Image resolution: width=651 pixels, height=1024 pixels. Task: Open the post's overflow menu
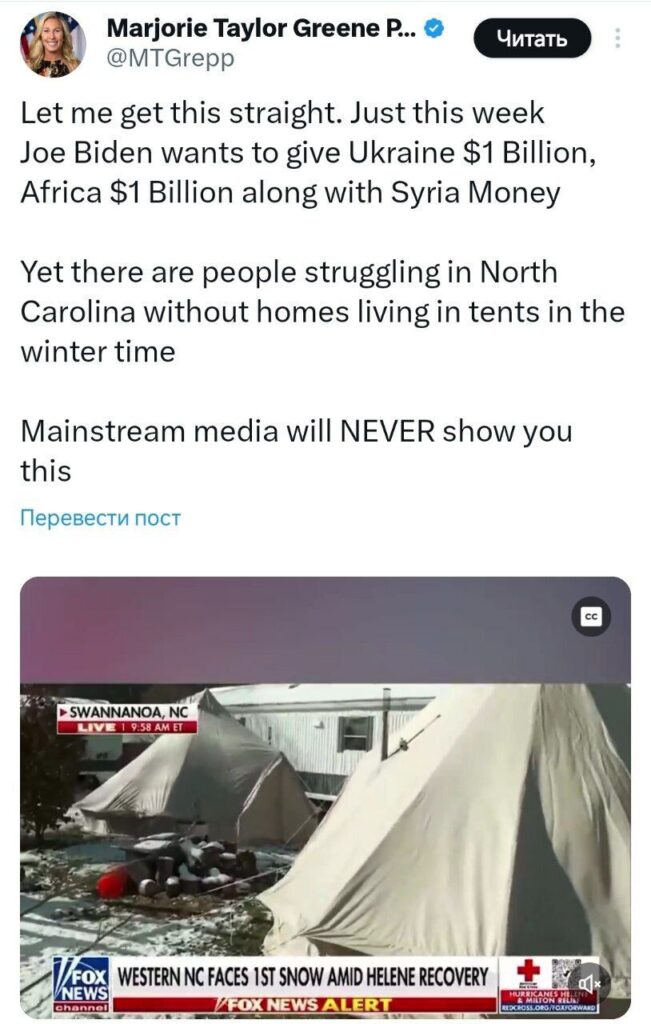[x=620, y=38]
